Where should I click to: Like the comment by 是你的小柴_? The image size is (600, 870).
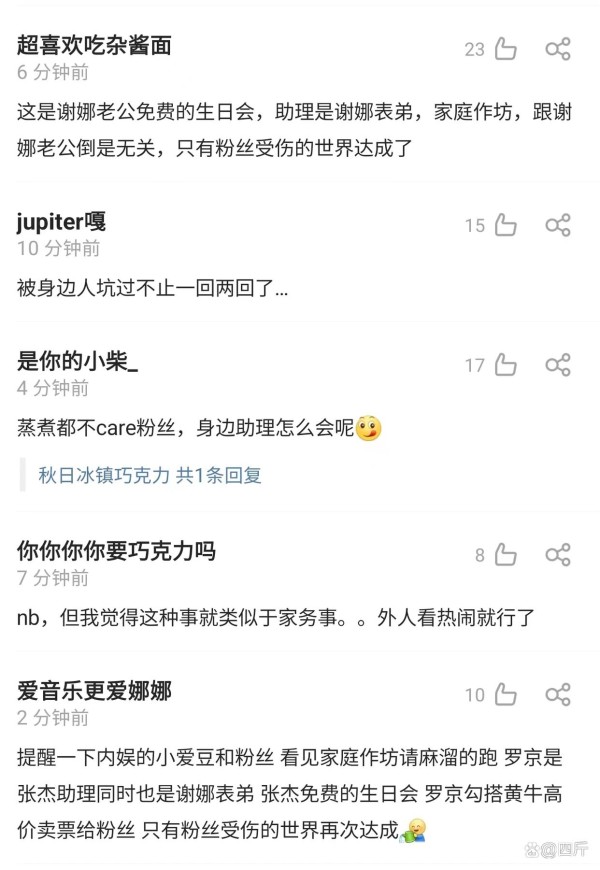(x=505, y=365)
